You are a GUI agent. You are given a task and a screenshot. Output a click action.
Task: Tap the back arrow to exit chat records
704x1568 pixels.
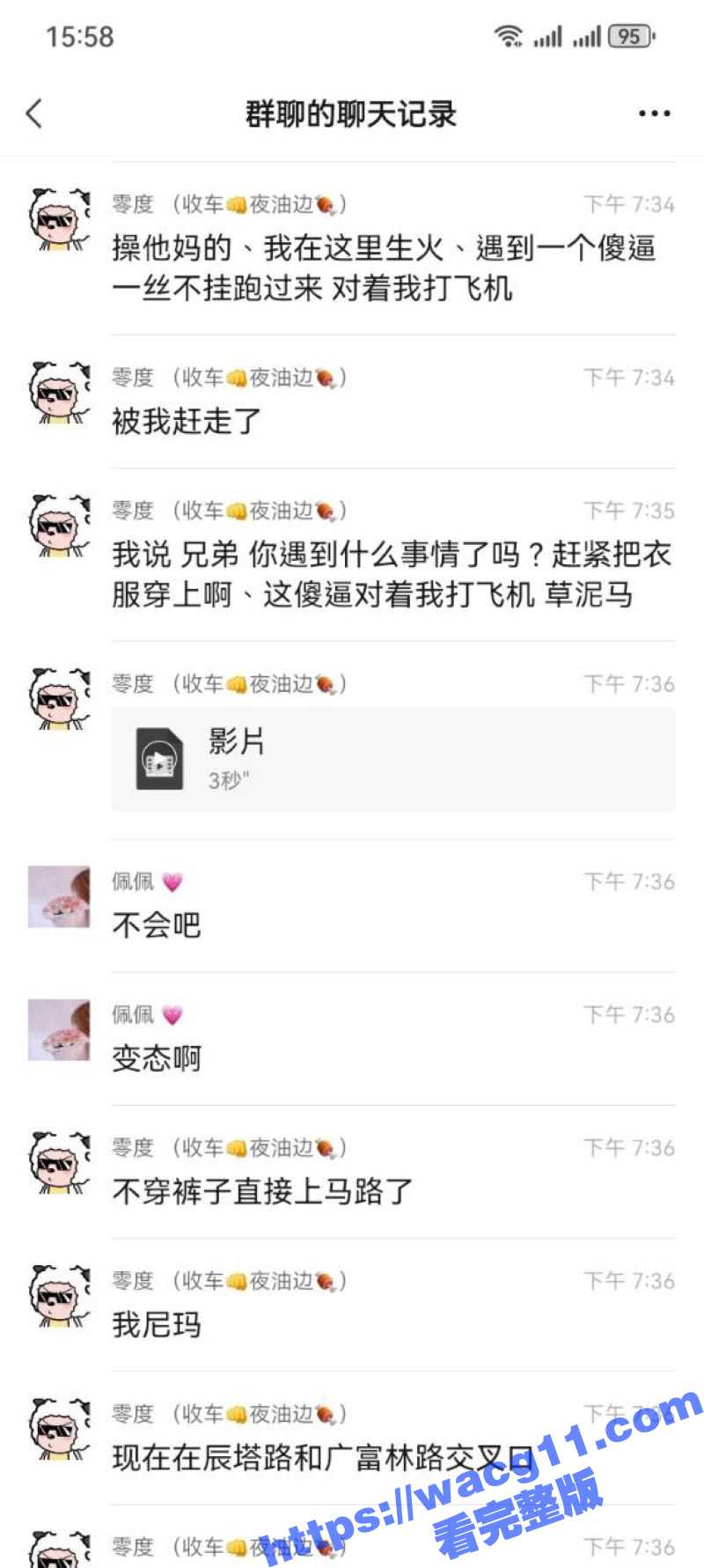pos(33,114)
